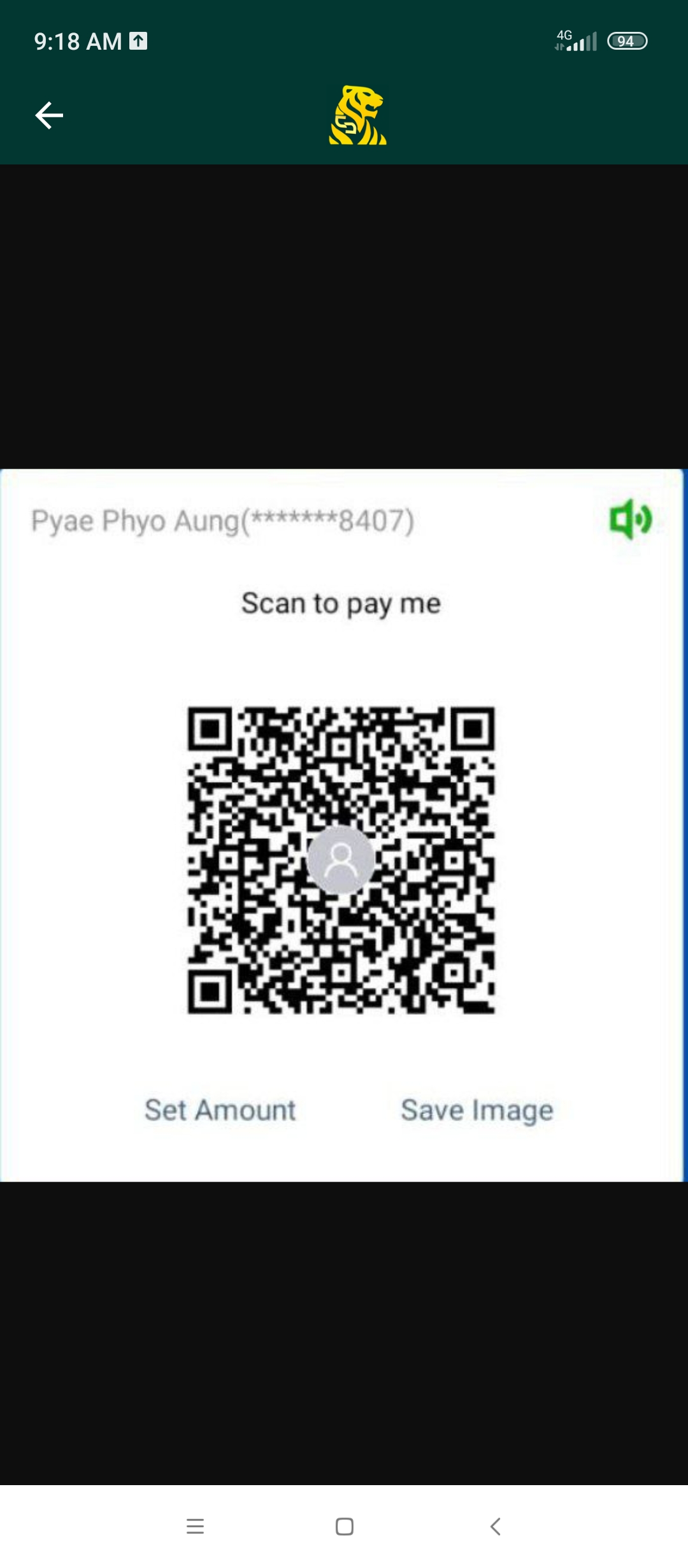Open the recent apps menu
This screenshot has width=688, height=1568.
pyautogui.click(x=195, y=1527)
